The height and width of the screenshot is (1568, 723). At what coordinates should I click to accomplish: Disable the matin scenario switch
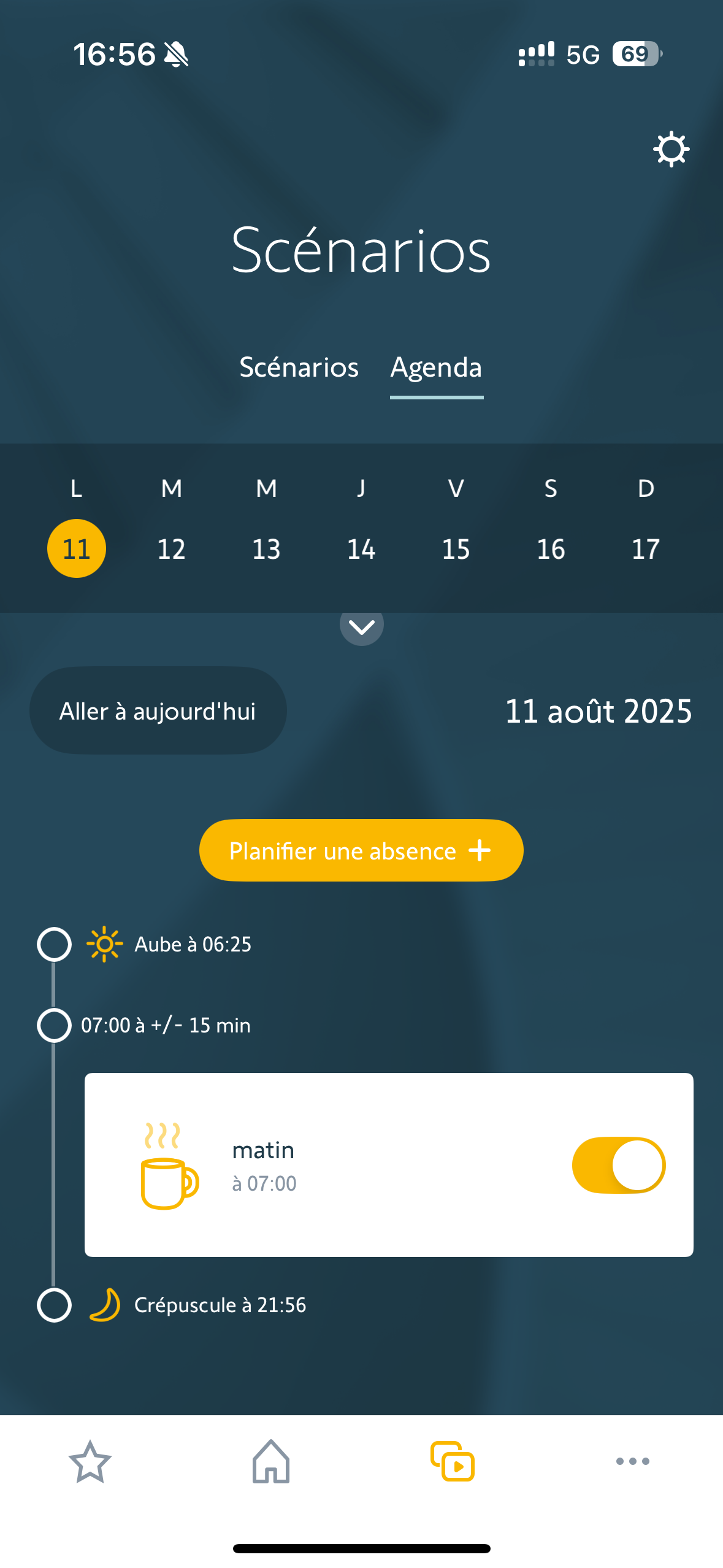click(618, 1165)
